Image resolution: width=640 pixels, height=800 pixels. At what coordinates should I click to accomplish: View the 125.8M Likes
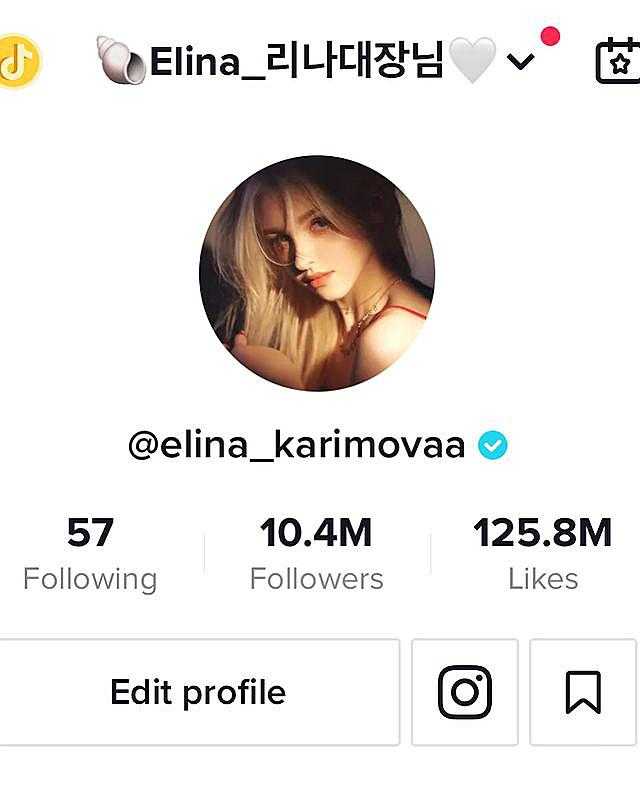point(542,554)
